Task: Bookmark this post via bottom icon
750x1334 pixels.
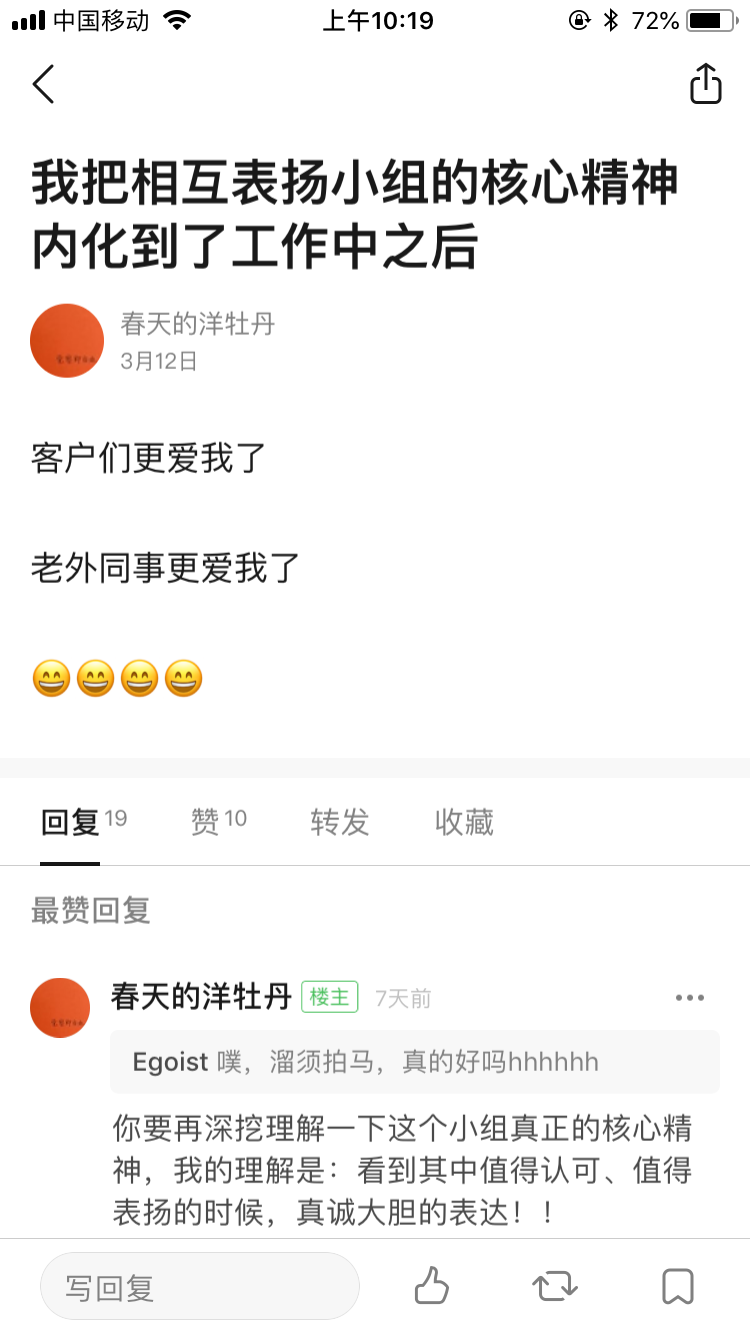Action: [x=678, y=1286]
